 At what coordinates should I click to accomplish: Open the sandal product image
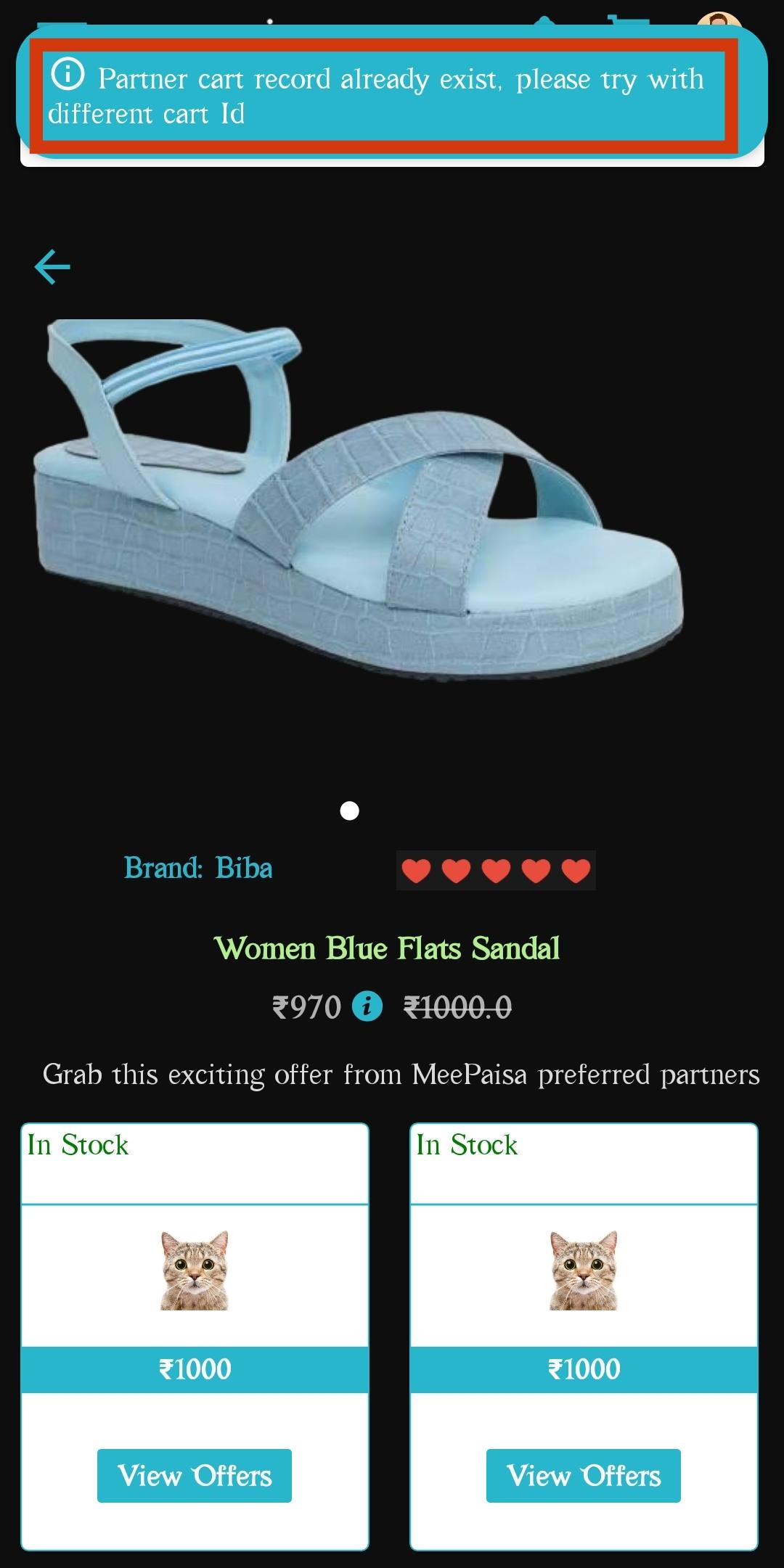point(360,501)
